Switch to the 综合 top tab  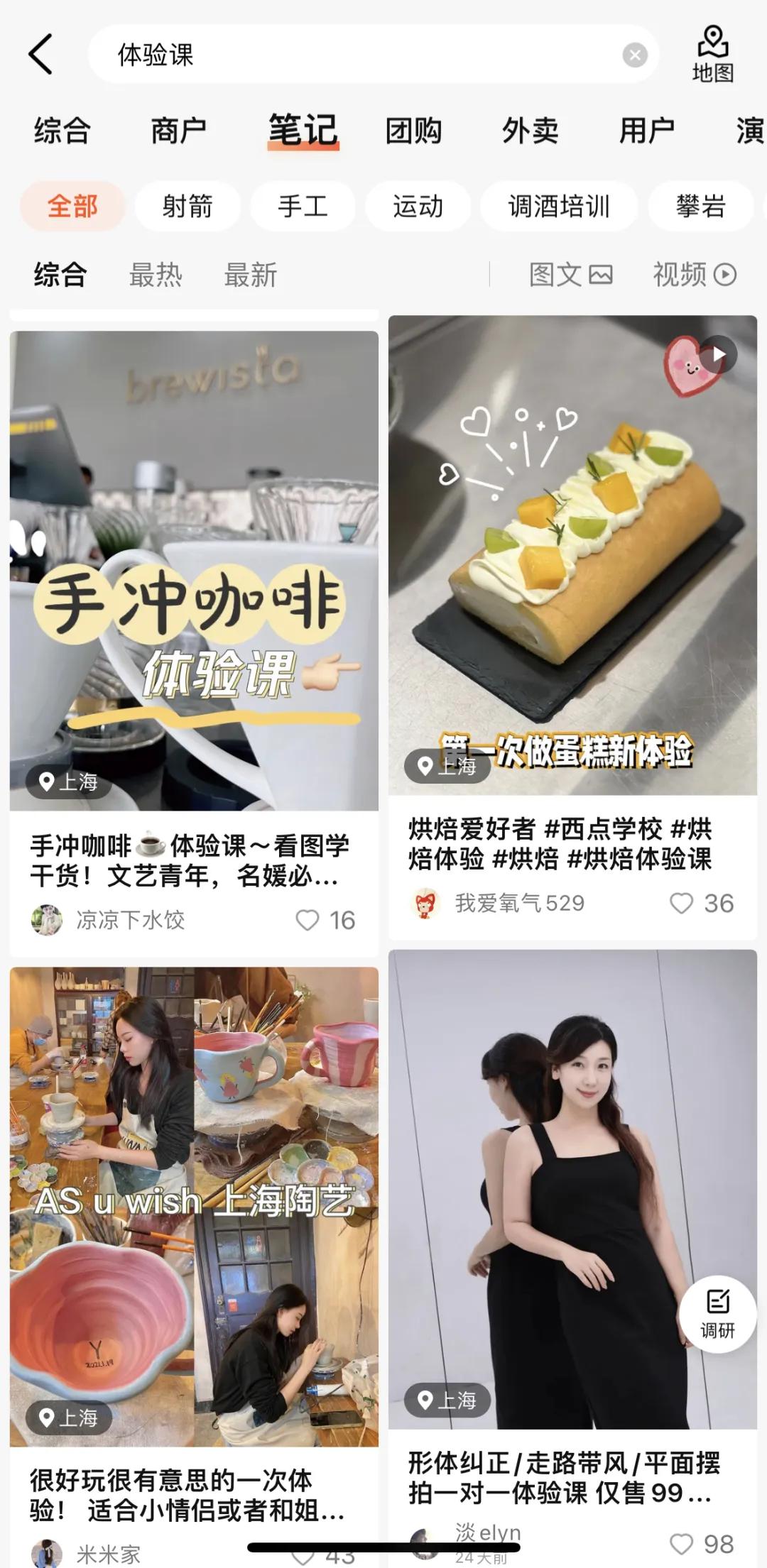coord(62,131)
